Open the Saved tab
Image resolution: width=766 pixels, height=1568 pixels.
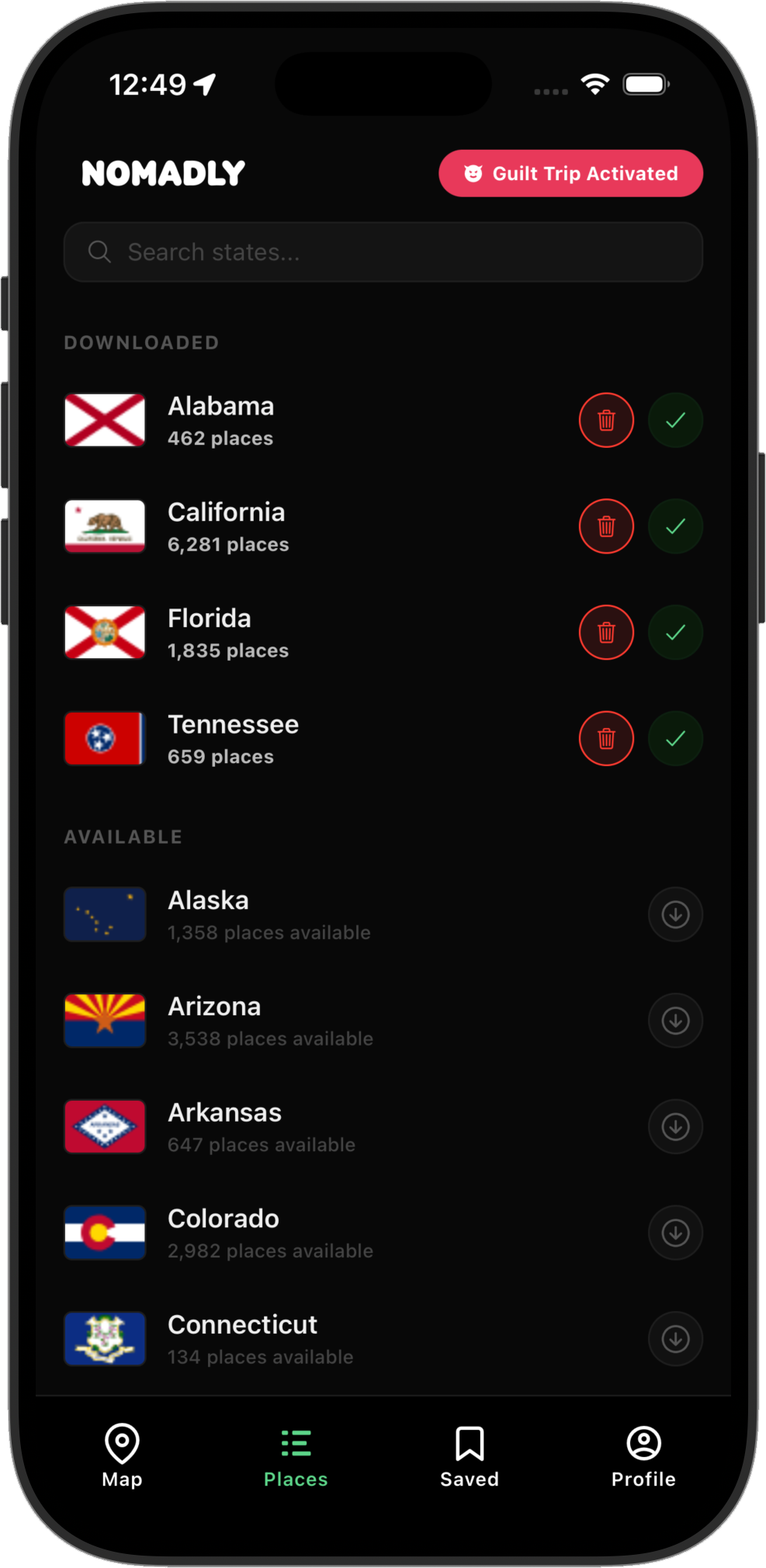click(469, 1458)
